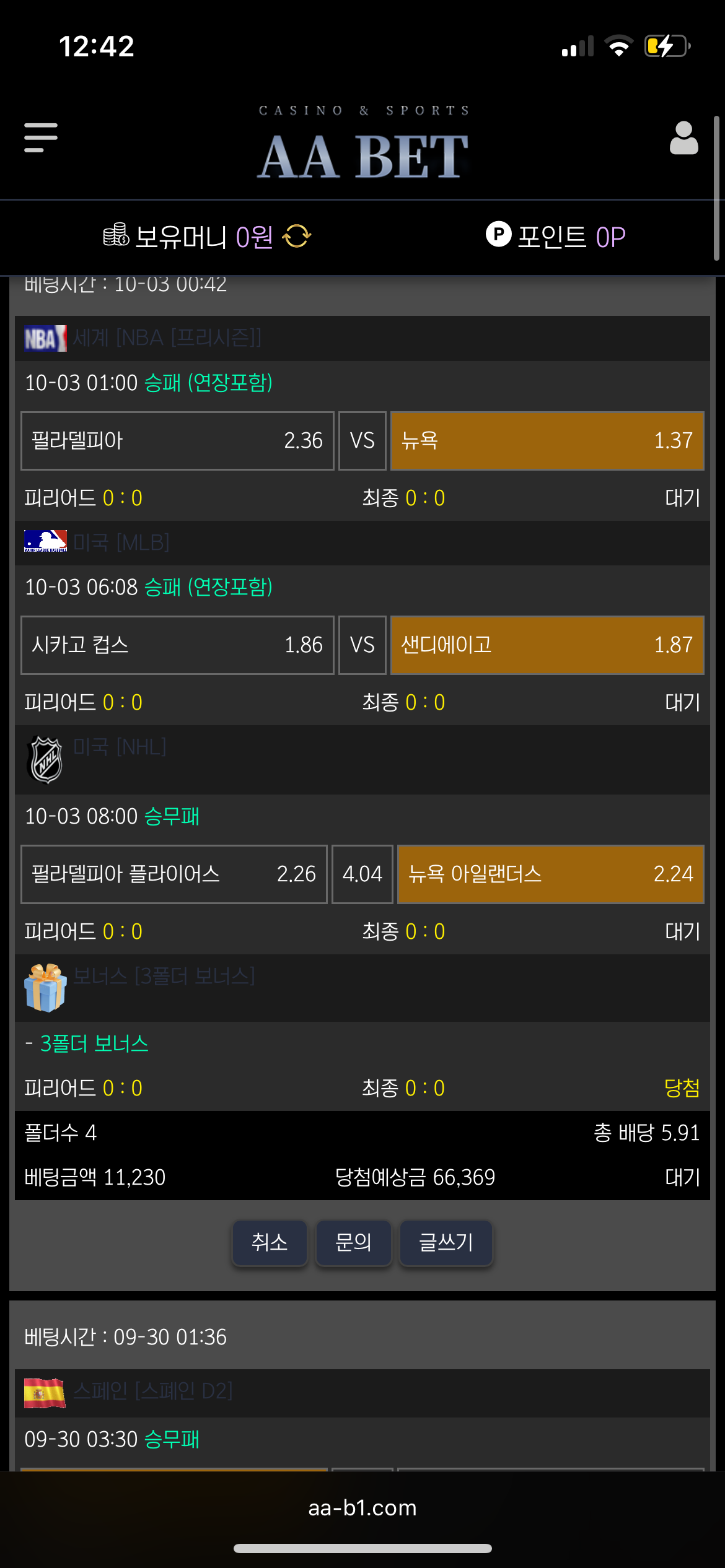Viewport: 725px width, 1568px height.
Task: Tap the 문의 button
Action: pos(353,1242)
